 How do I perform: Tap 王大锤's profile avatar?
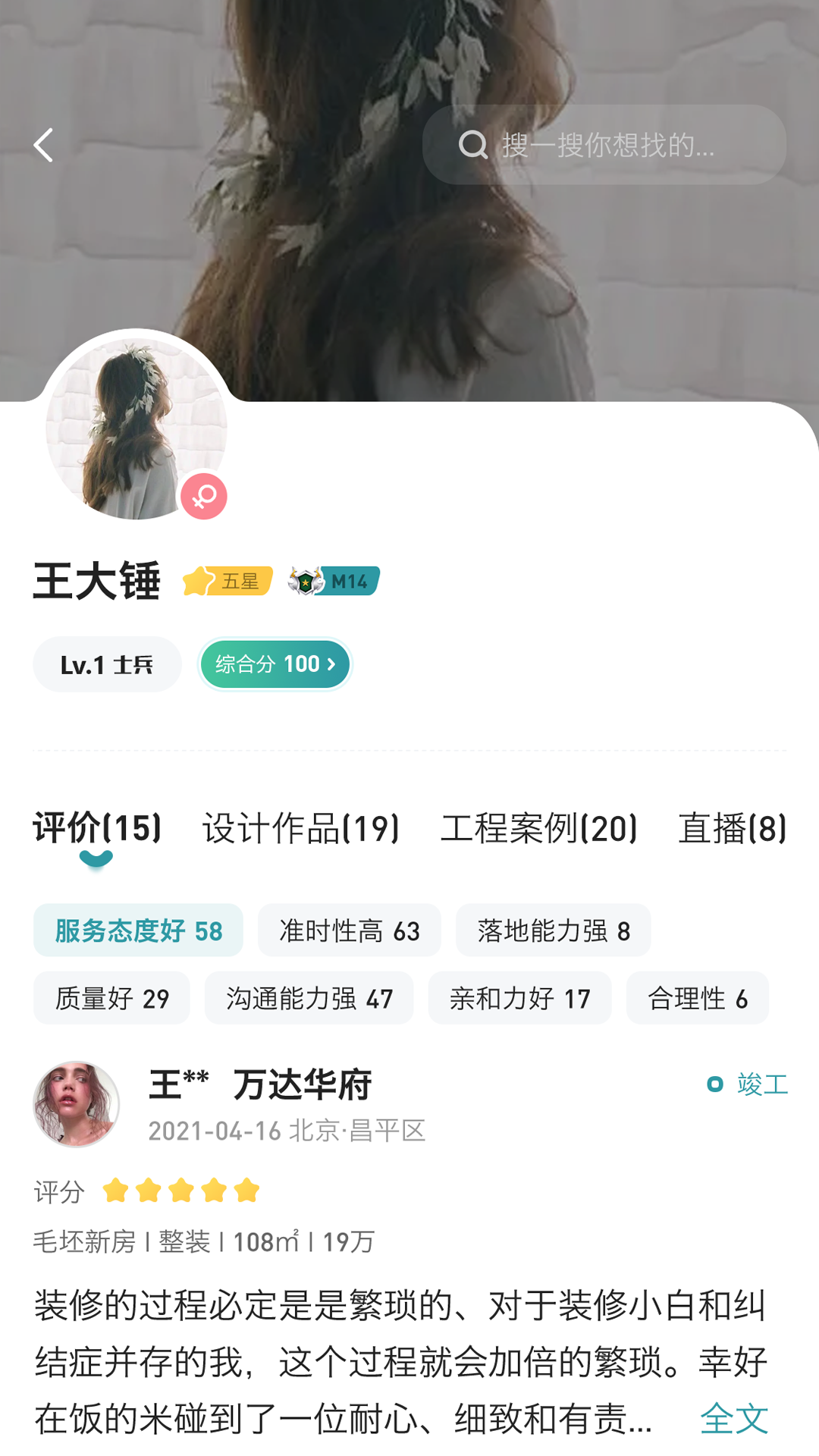pyautogui.click(x=136, y=428)
